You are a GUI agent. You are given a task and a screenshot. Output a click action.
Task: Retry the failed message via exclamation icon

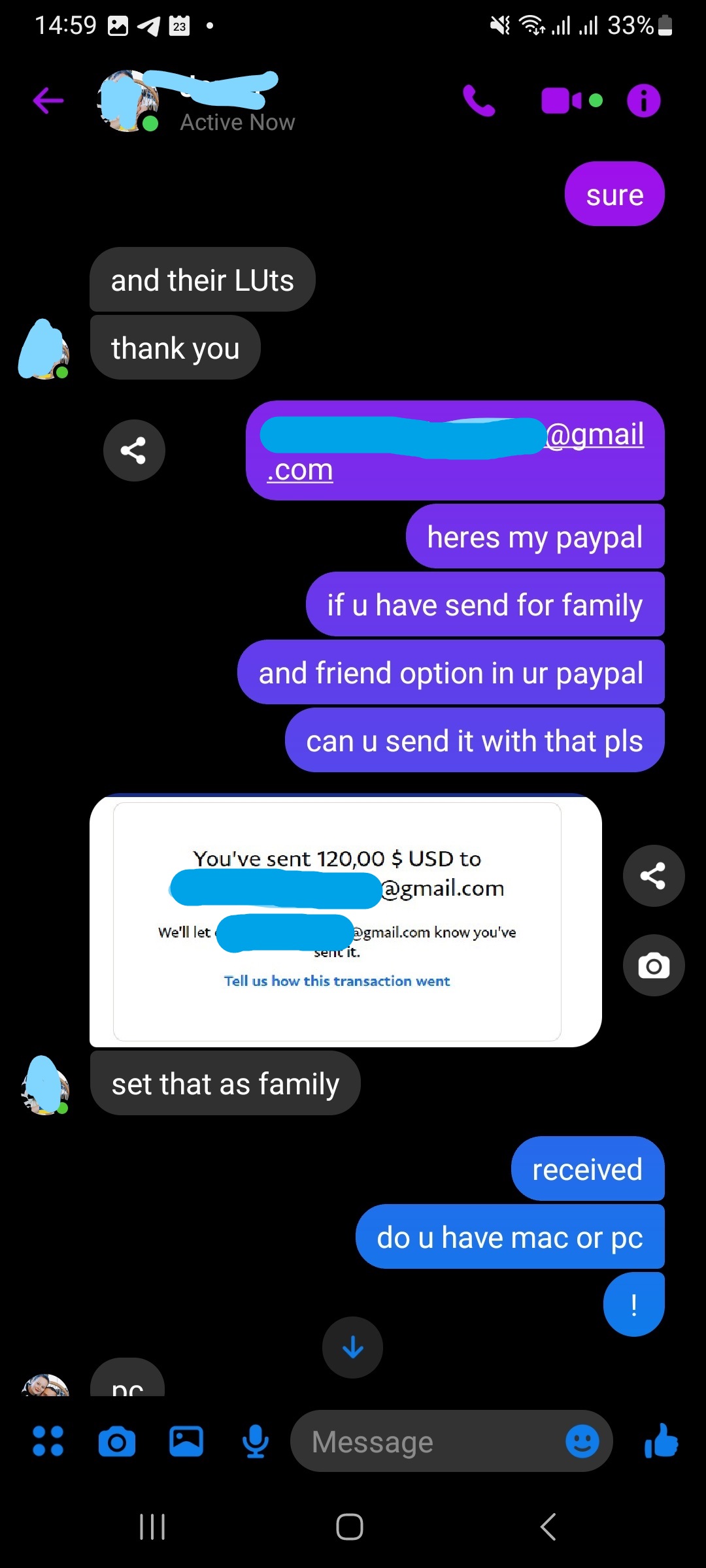[633, 1303]
